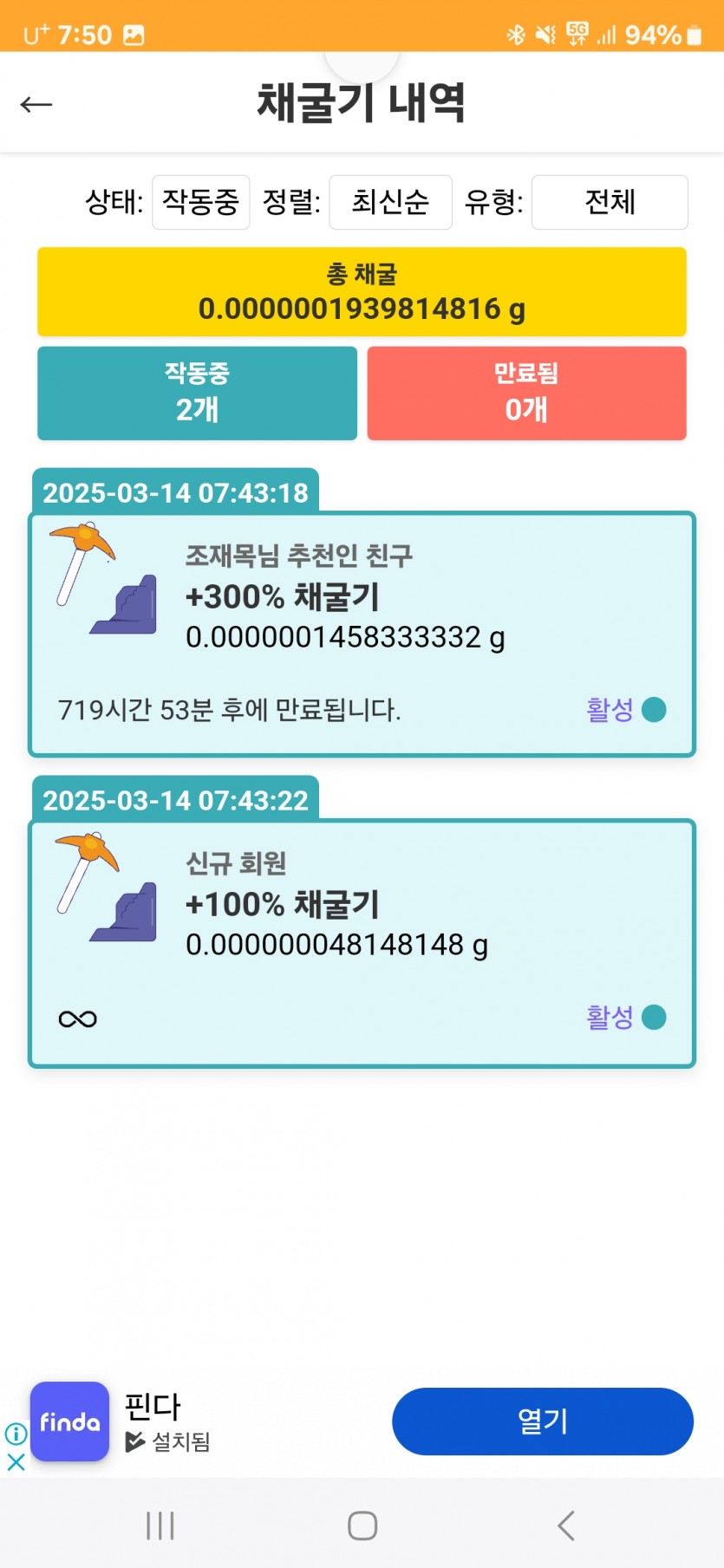This screenshot has width=724, height=1568.
Task: Select the 작동중 2개 tile
Action: [197, 394]
